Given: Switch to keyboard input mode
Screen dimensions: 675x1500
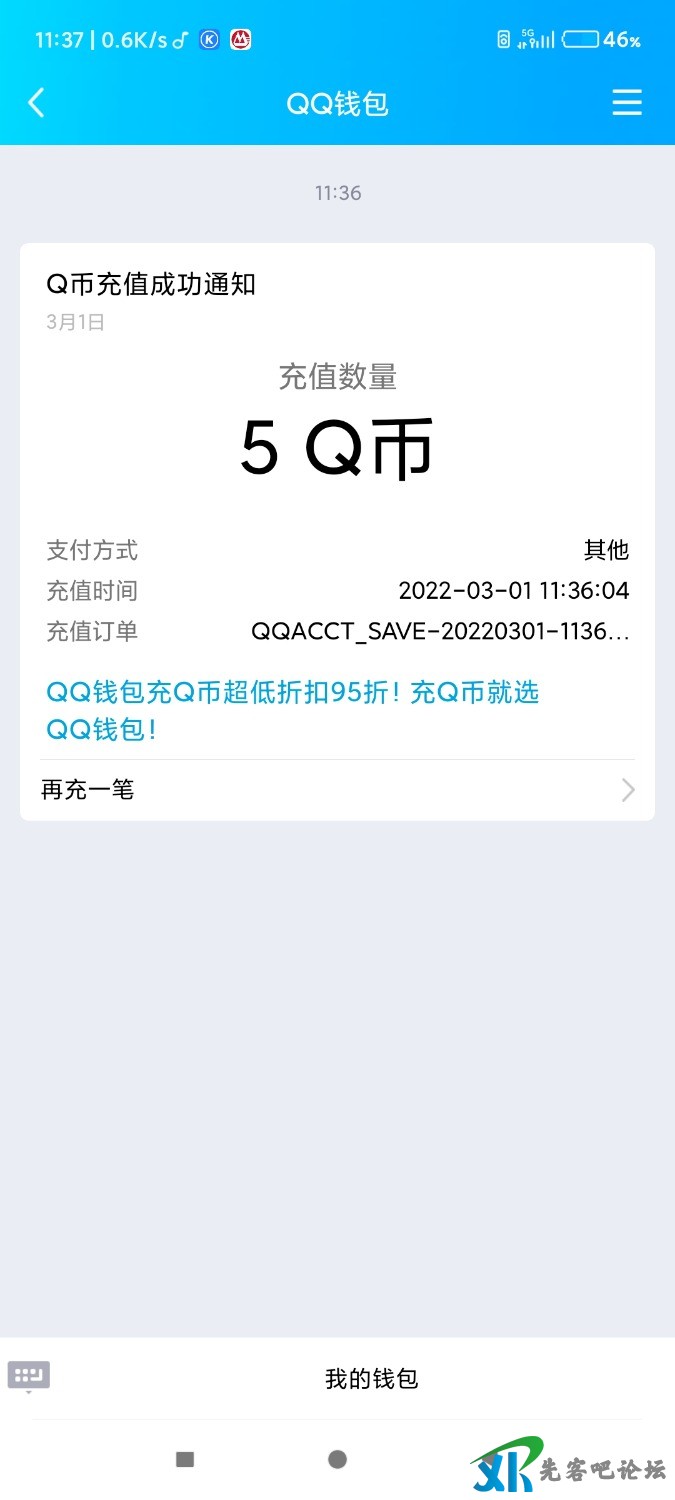Looking at the screenshot, I should 29,1376.
